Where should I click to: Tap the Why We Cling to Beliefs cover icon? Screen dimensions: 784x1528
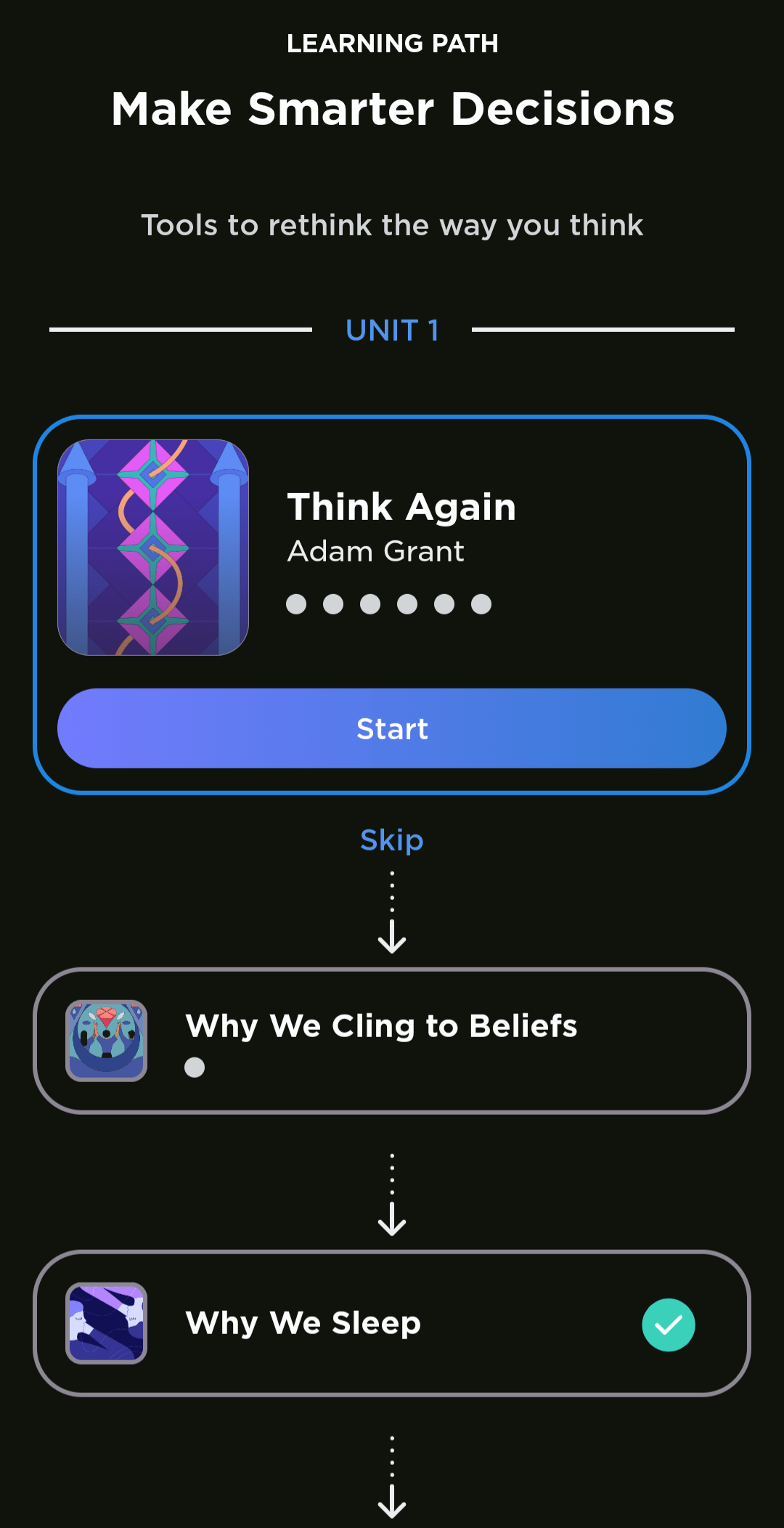tap(105, 1039)
